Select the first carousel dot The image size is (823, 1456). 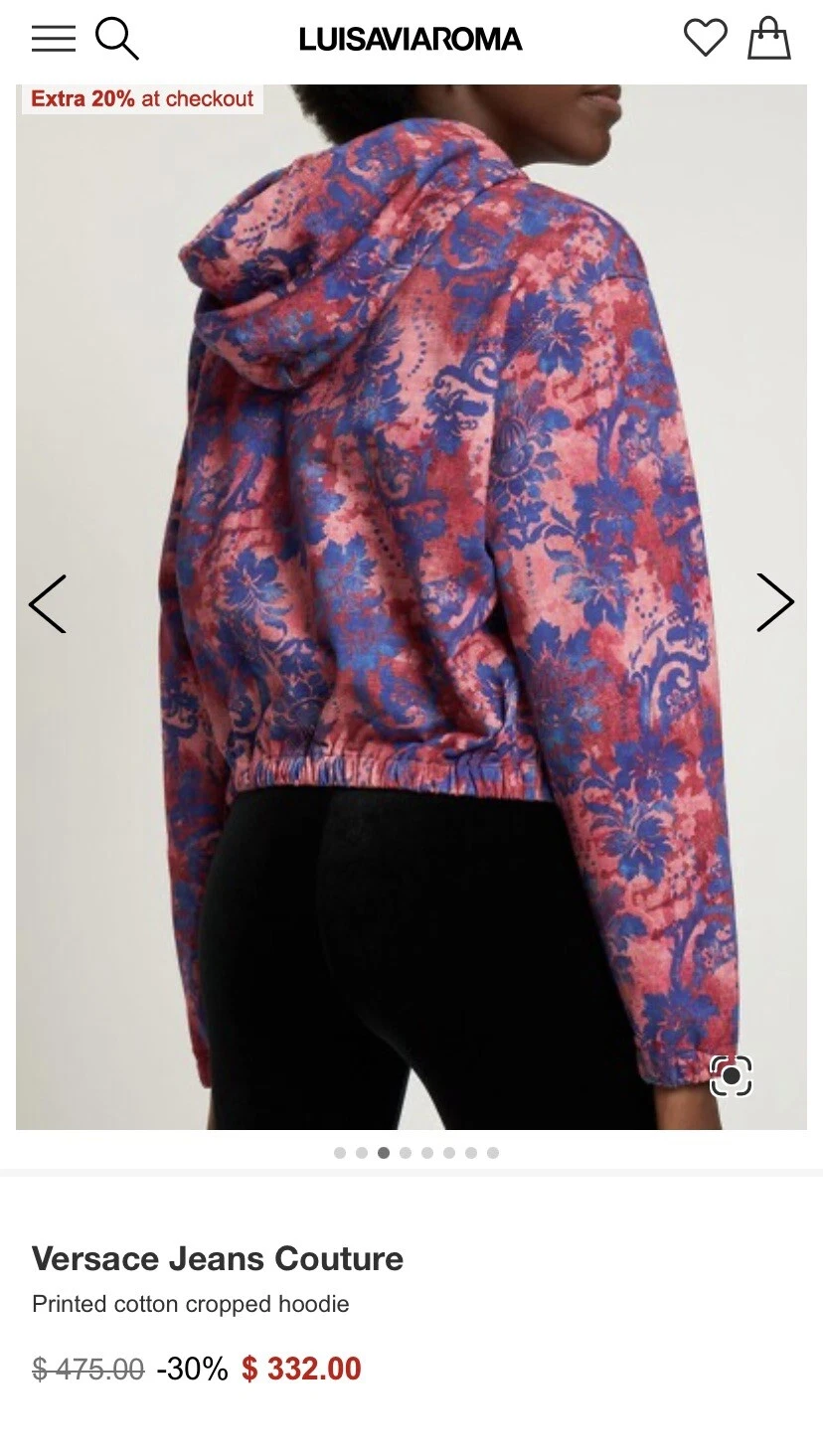(x=341, y=1153)
